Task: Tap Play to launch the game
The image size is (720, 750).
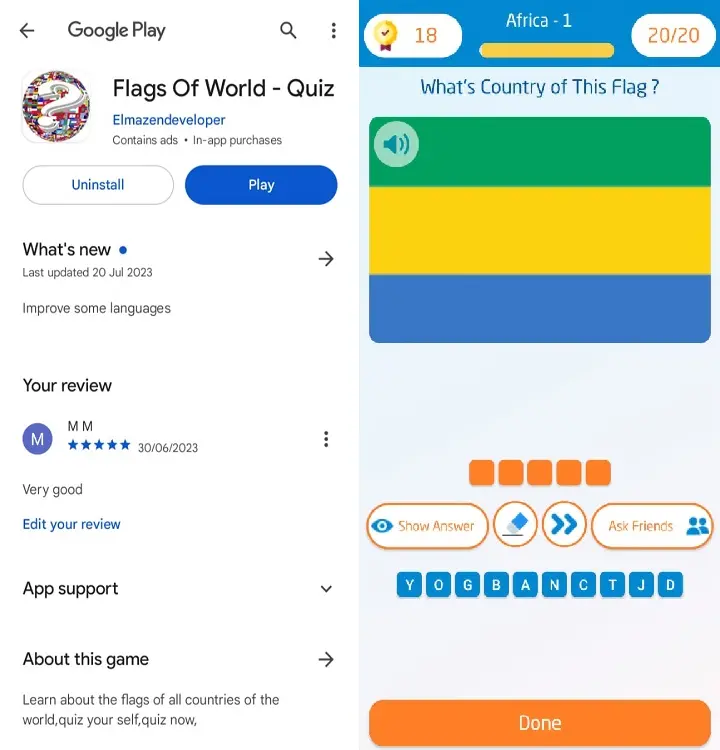Action: click(261, 185)
